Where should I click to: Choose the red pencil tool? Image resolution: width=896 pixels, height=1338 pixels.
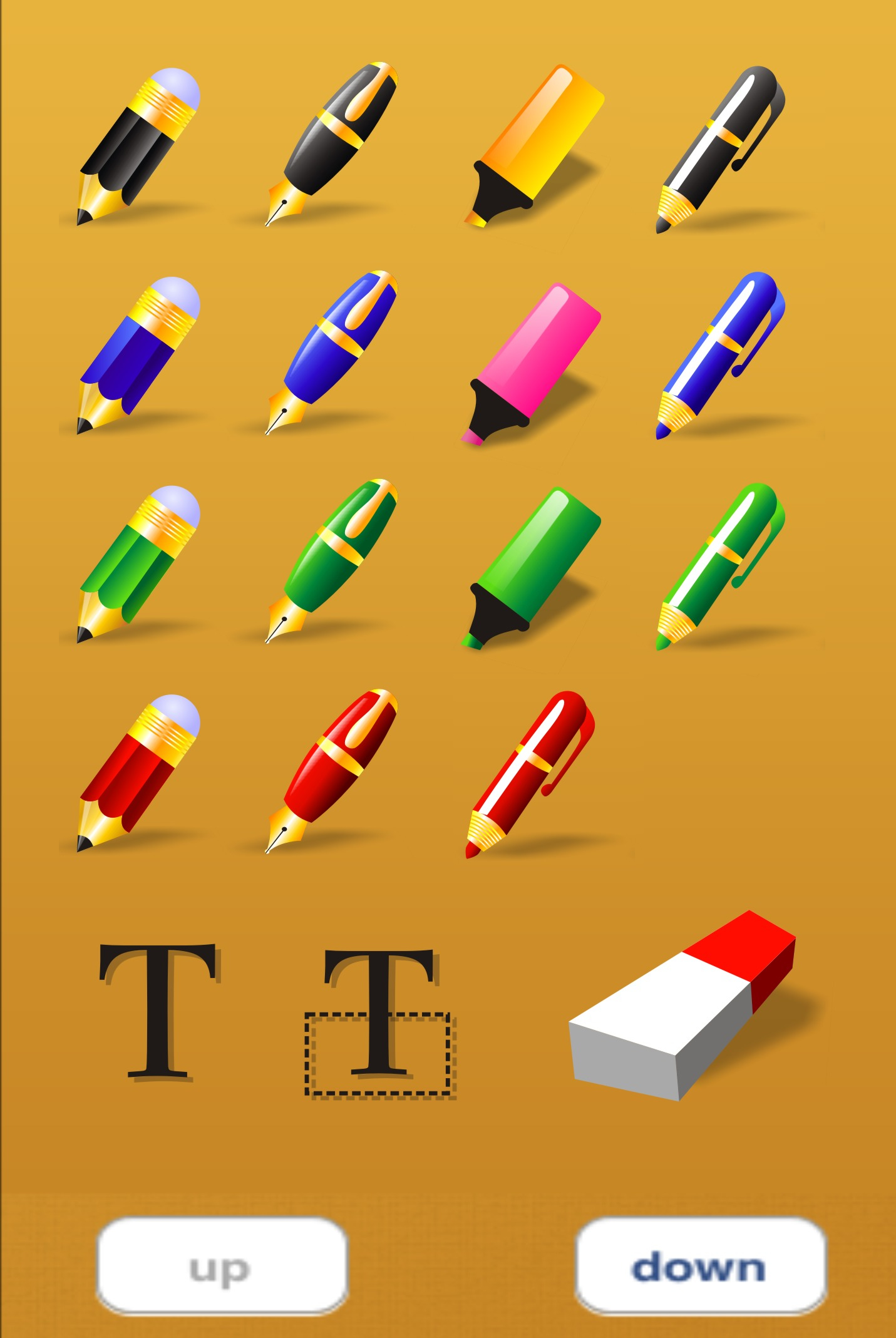pyautogui.click(x=138, y=773)
